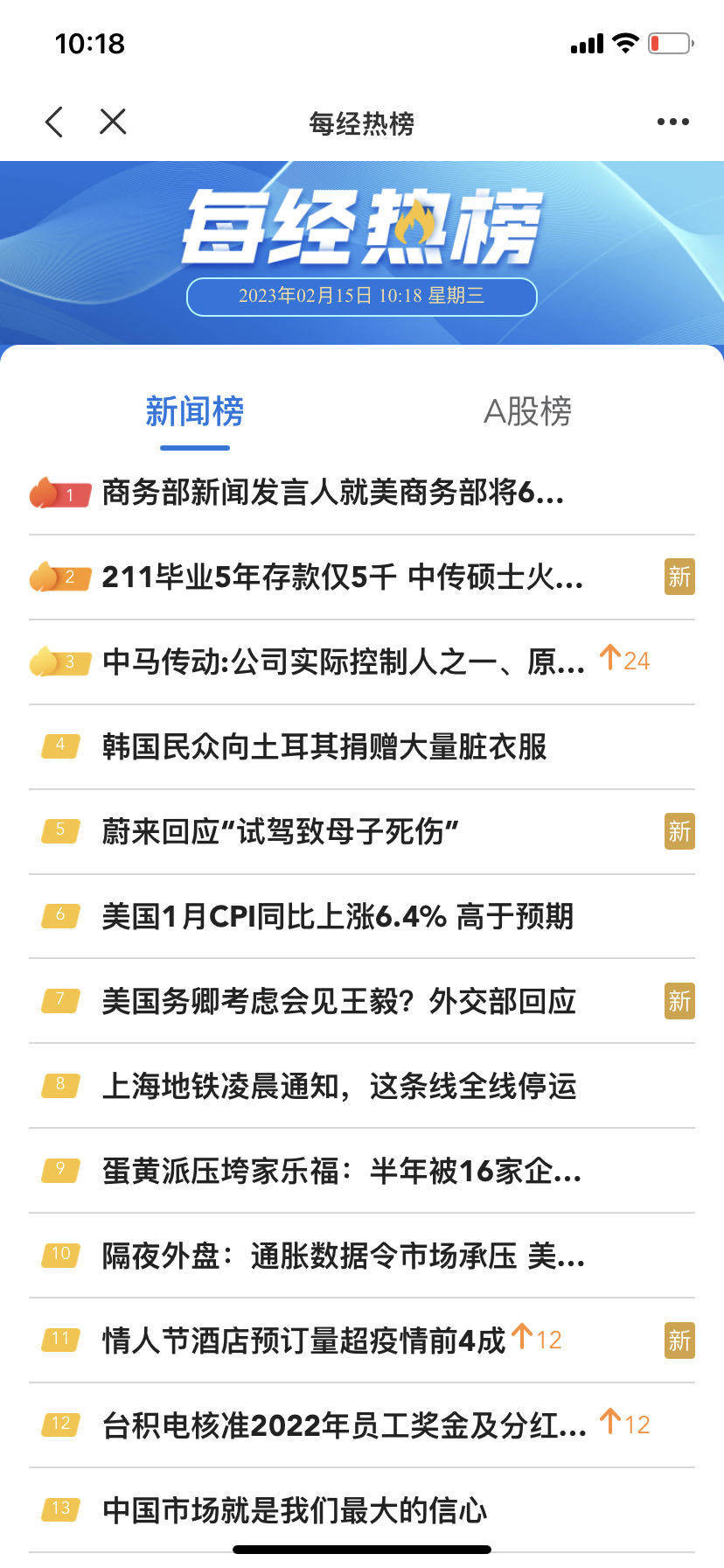Screen dimensions: 724x1568
Task: Open 情人节酒店预订量超疫情前4成 story
Action: point(303,1340)
